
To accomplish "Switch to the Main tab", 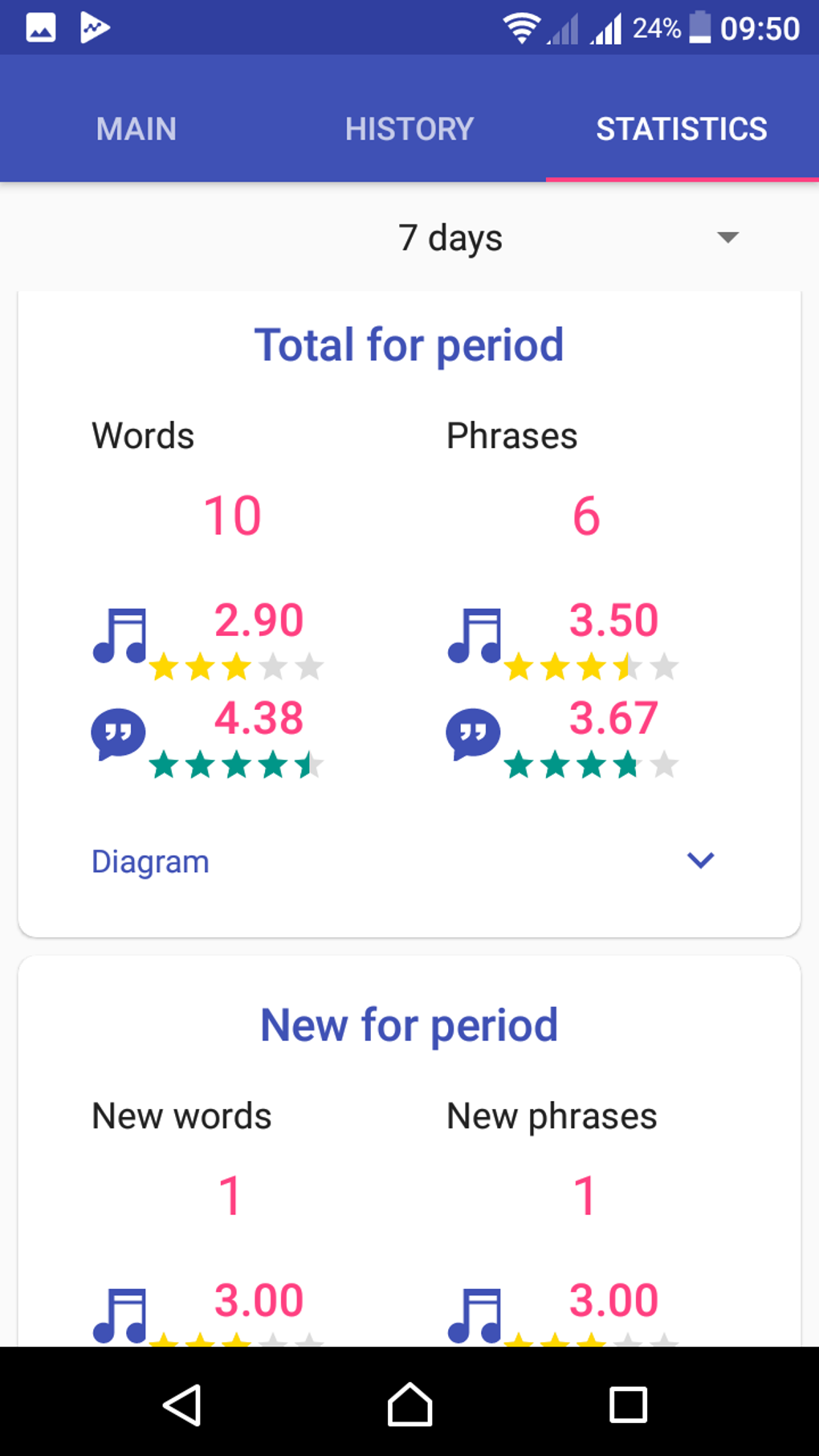I will tap(136, 128).
